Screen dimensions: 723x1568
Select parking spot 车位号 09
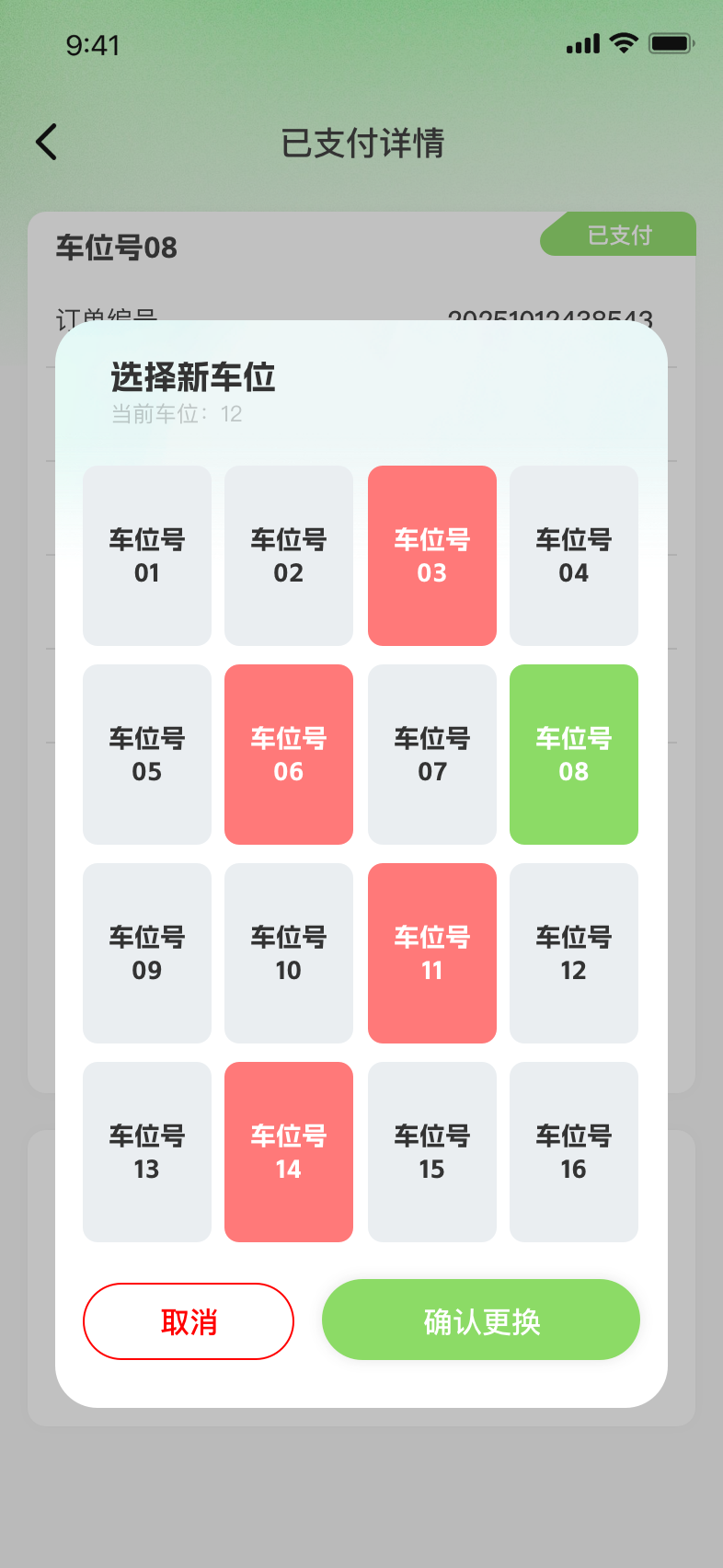coord(147,953)
